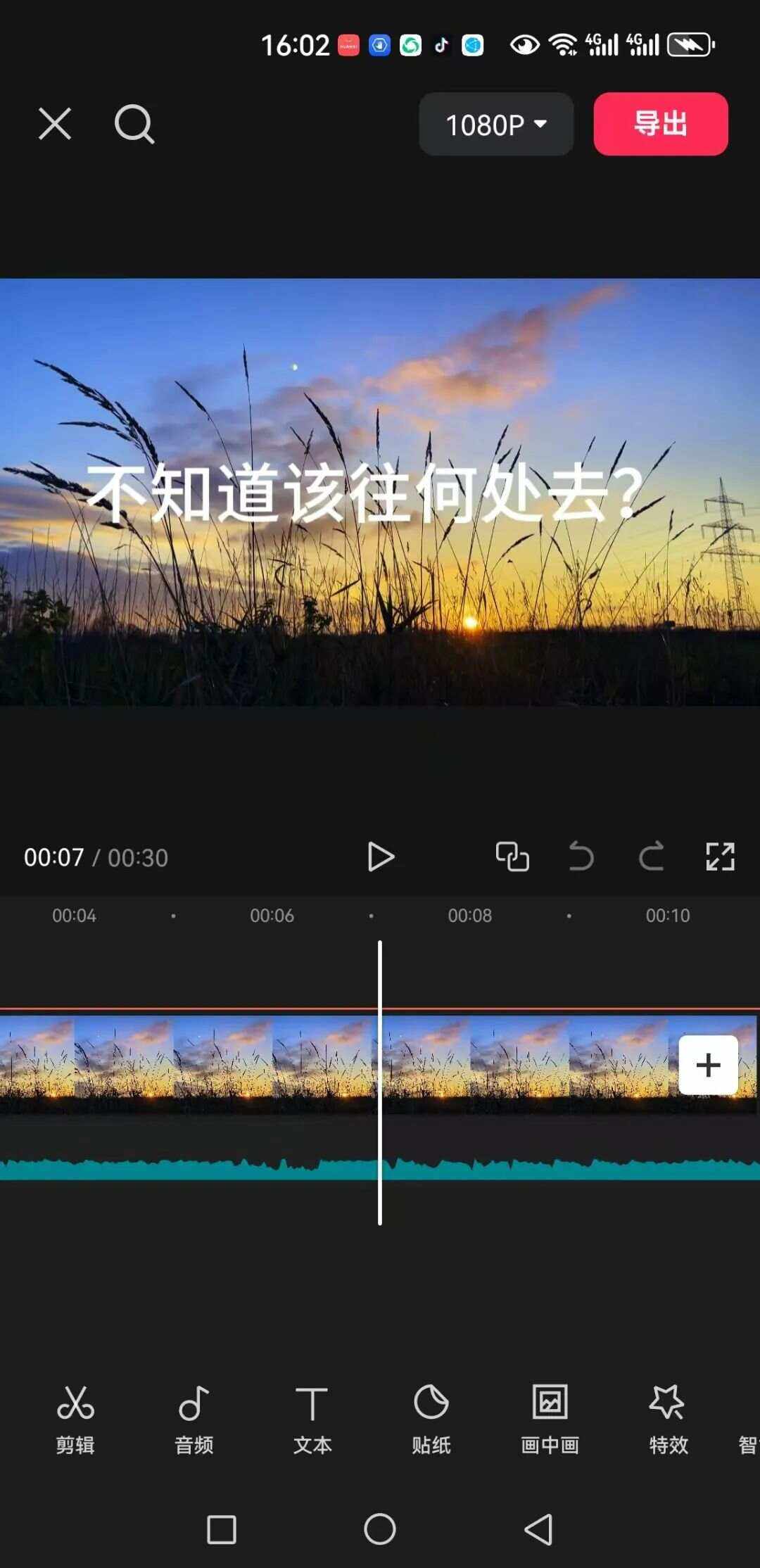Select the video clip on the timeline
760x1568 pixels.
(x=338, y=1065)
